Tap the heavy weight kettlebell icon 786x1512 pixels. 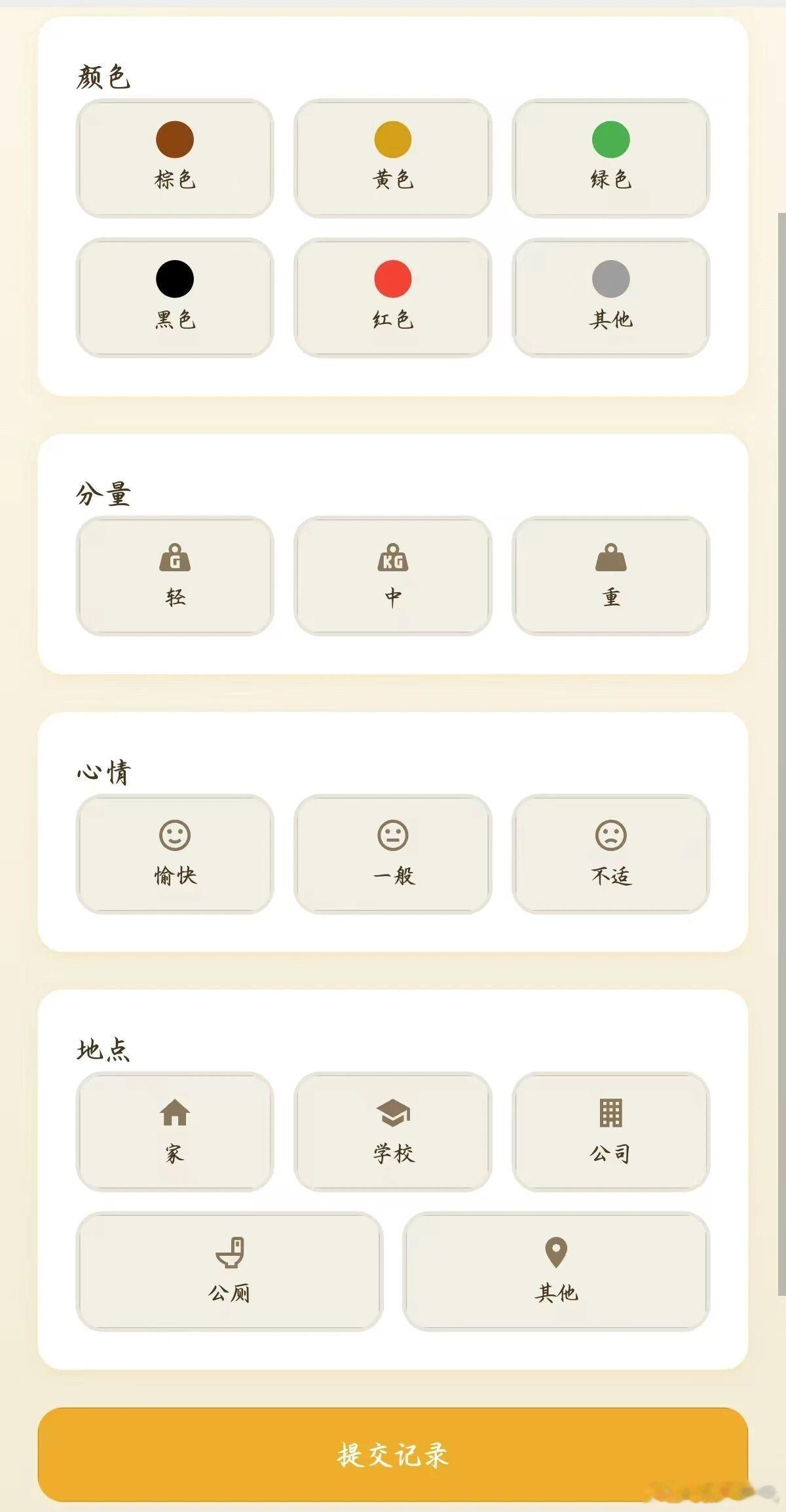coord(610,558)
